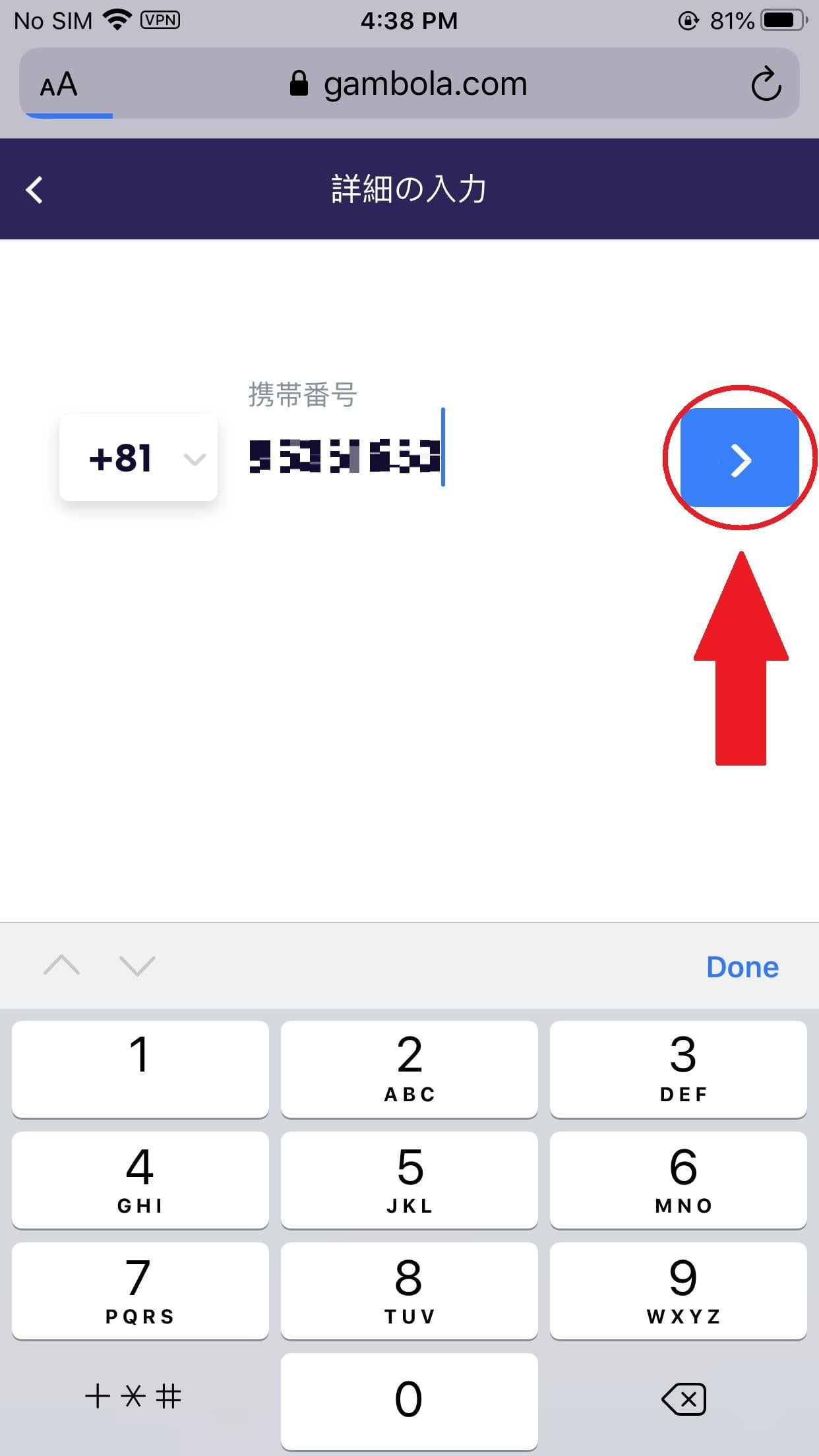
Task: Tap Done above the keypad
Action: coord(743,967)
